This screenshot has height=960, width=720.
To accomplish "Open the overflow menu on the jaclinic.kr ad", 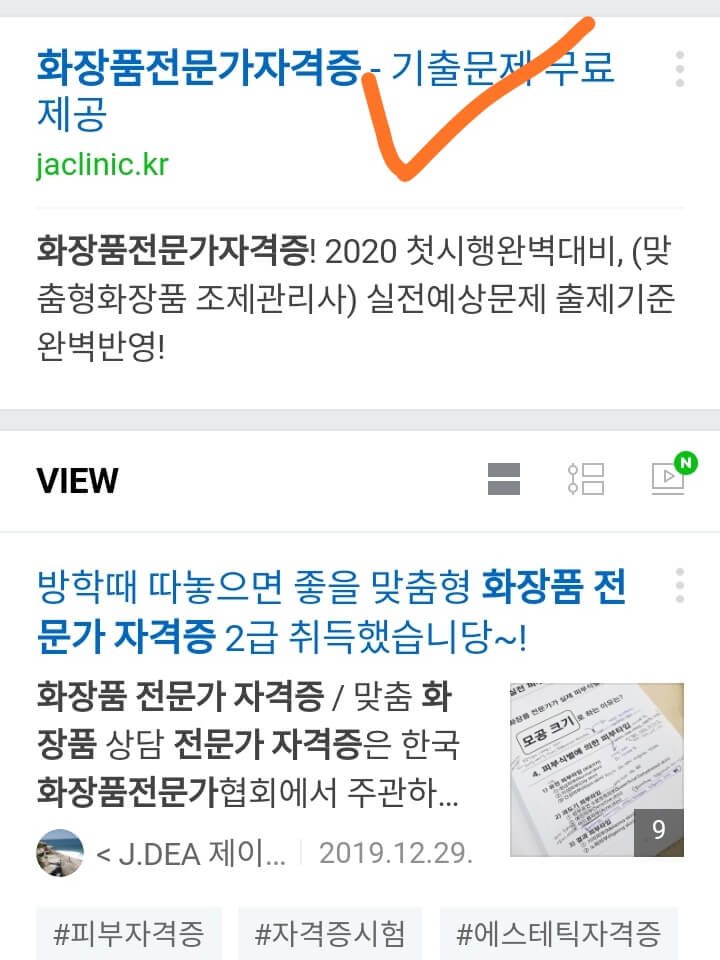I will coord(680,69).
